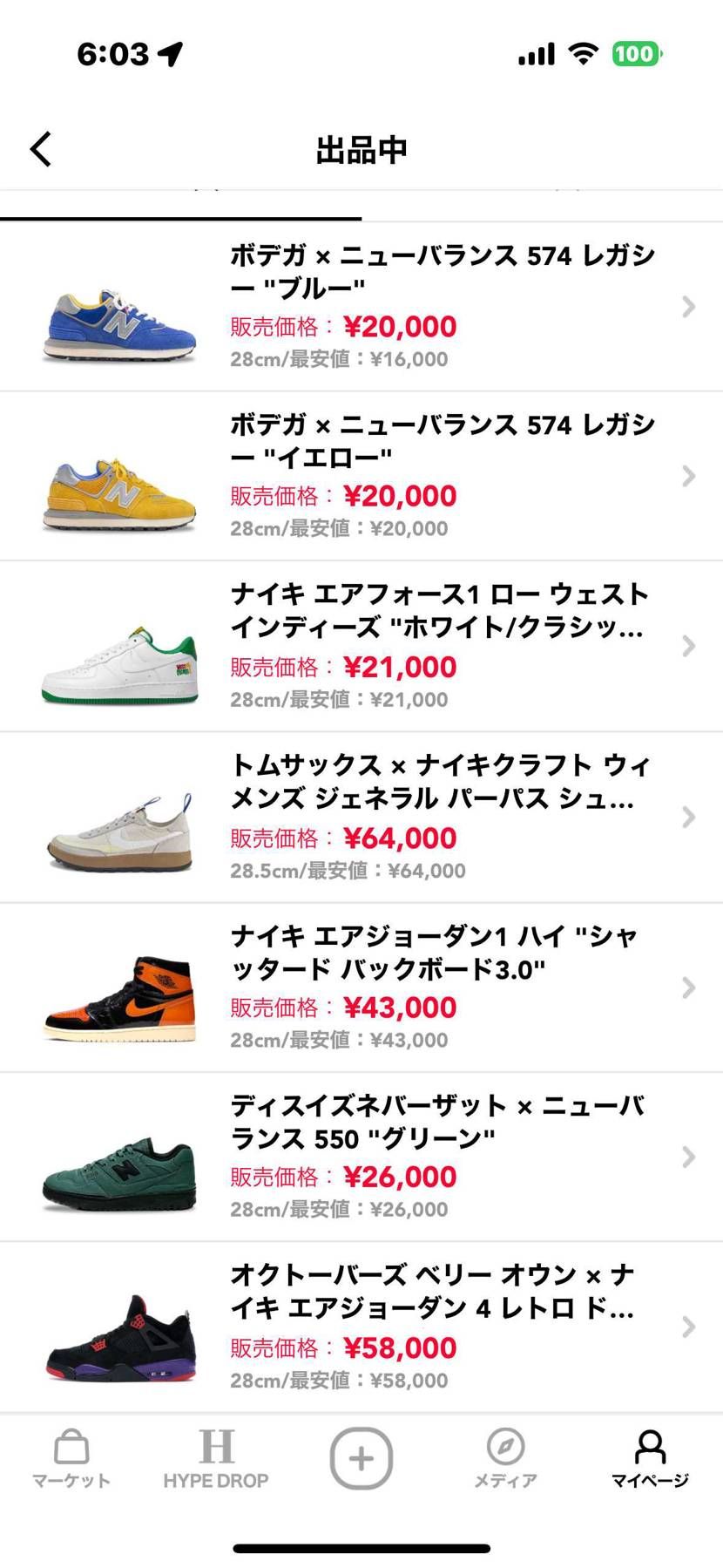
Task: Tap the 出品中 header title
Action: tap(361, 148)
